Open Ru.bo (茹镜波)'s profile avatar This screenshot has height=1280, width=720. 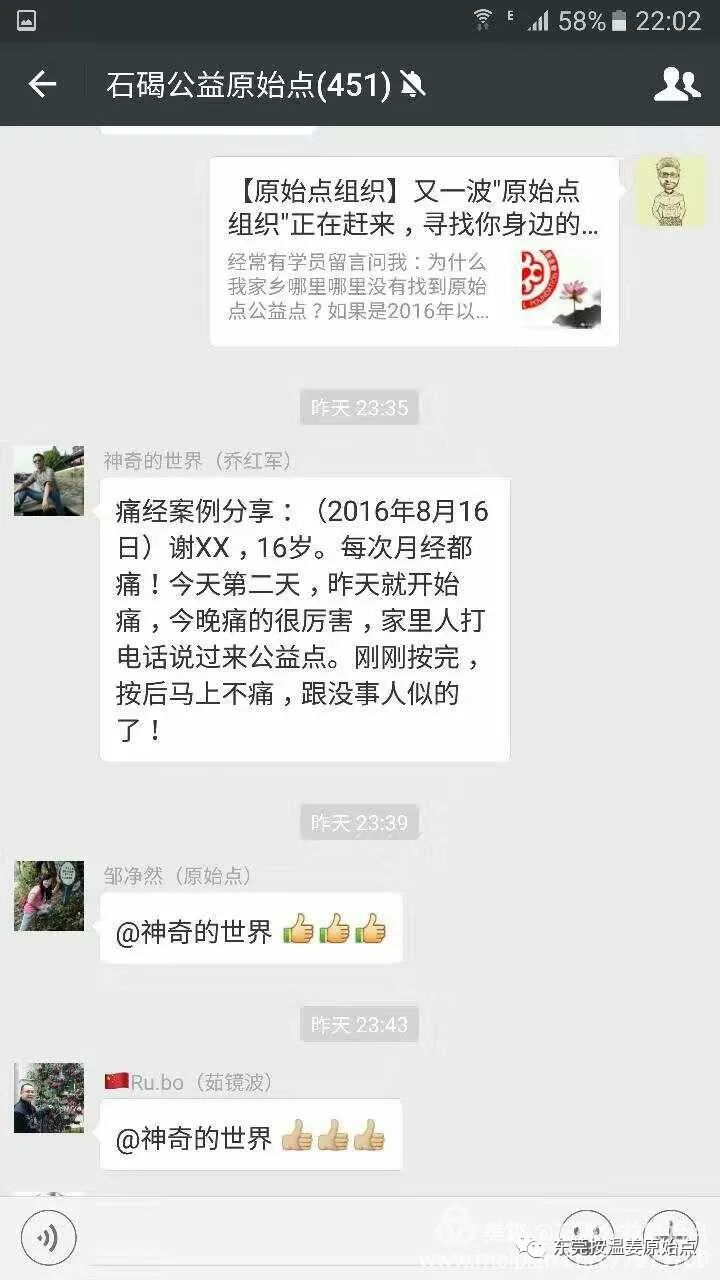pyautogui.click(x=49, y=1098)
